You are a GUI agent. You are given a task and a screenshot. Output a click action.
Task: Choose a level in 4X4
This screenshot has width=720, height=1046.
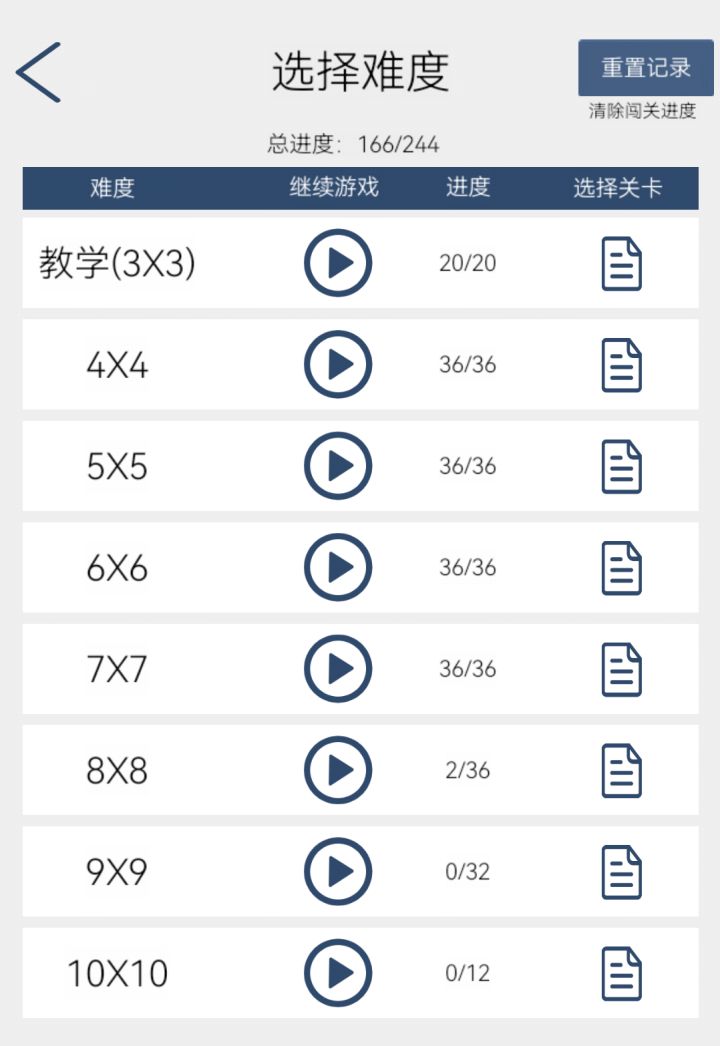[x=621, y=365]
